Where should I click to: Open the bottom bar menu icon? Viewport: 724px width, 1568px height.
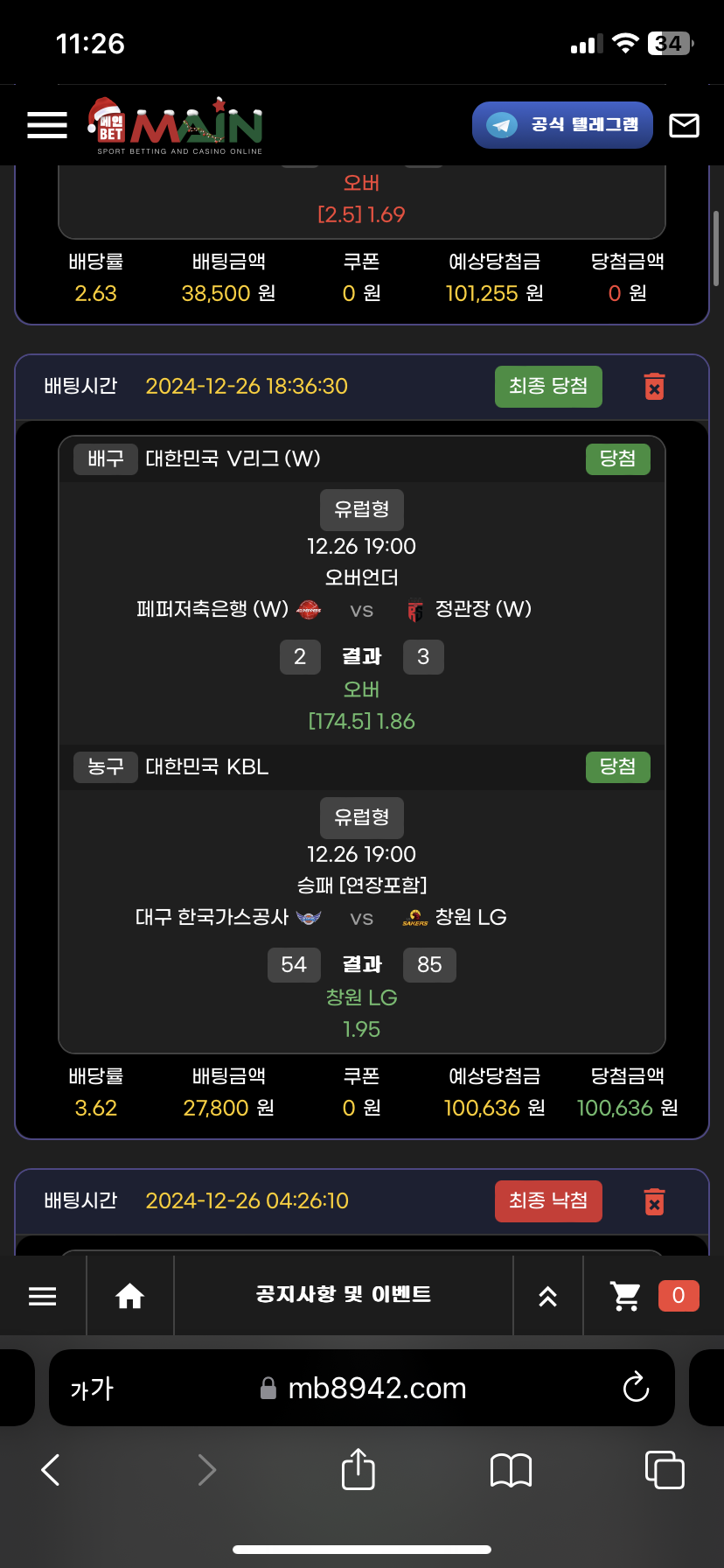(x=42, y=1296)
